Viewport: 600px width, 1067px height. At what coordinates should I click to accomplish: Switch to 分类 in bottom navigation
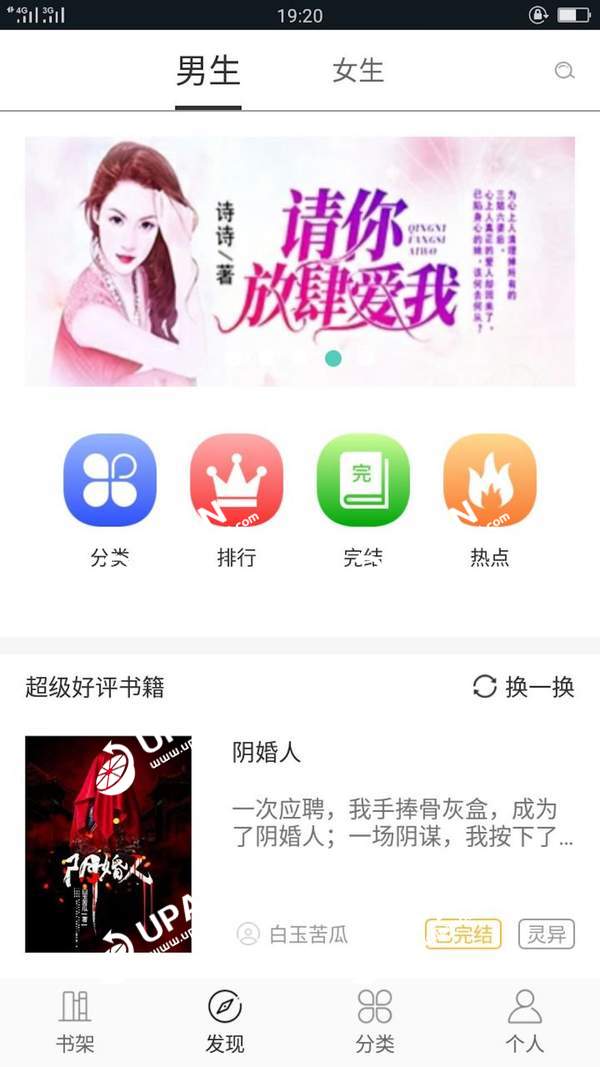pos(375,1022)
